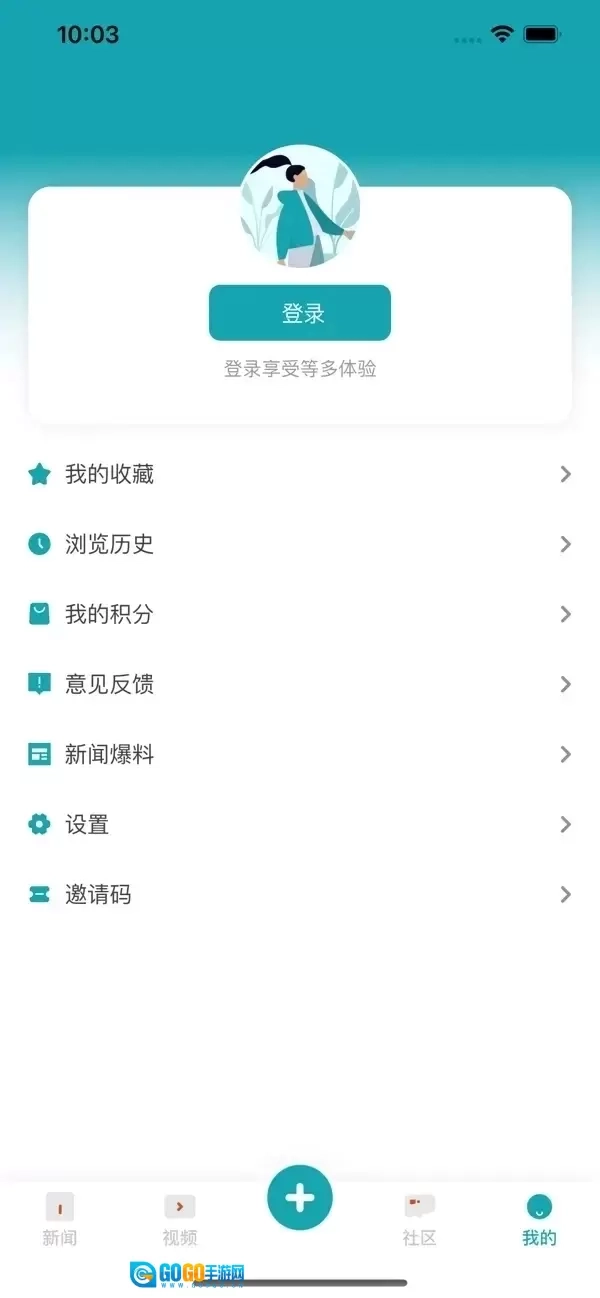
Task: Switch to the 视频 tab
Action: 180,1220
